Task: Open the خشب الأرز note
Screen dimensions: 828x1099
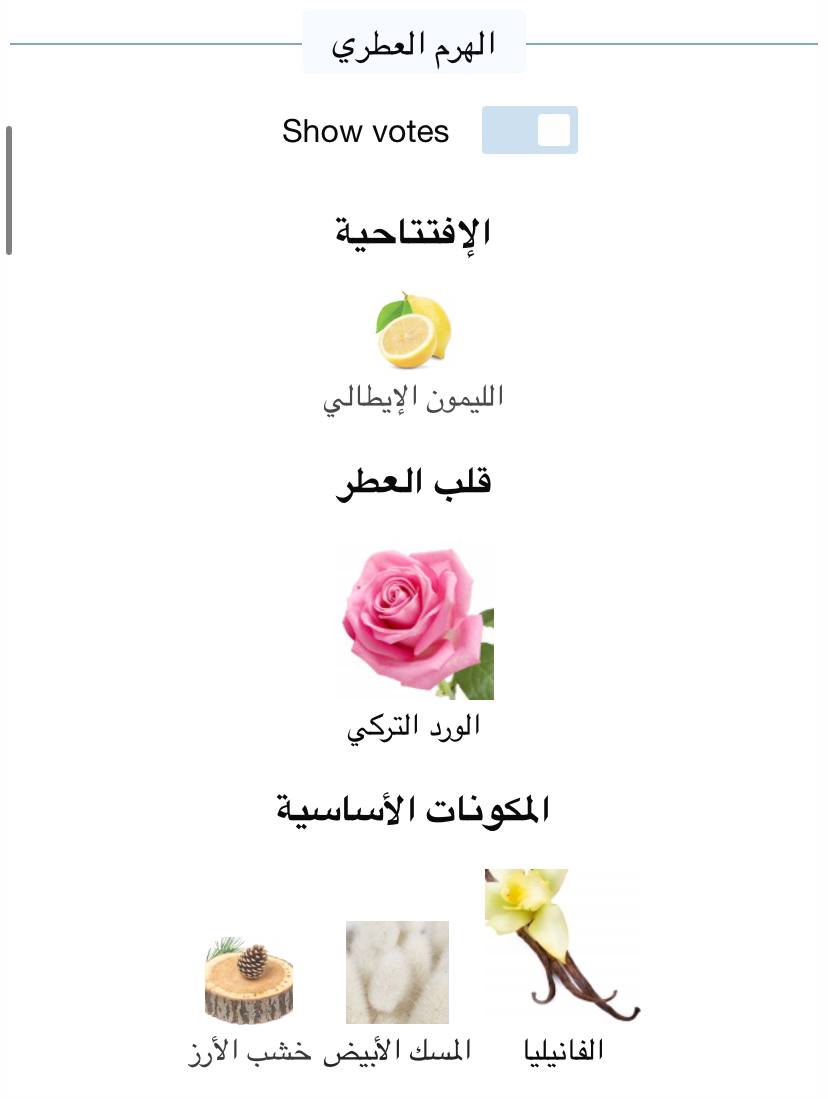Action: coord(249,980)
